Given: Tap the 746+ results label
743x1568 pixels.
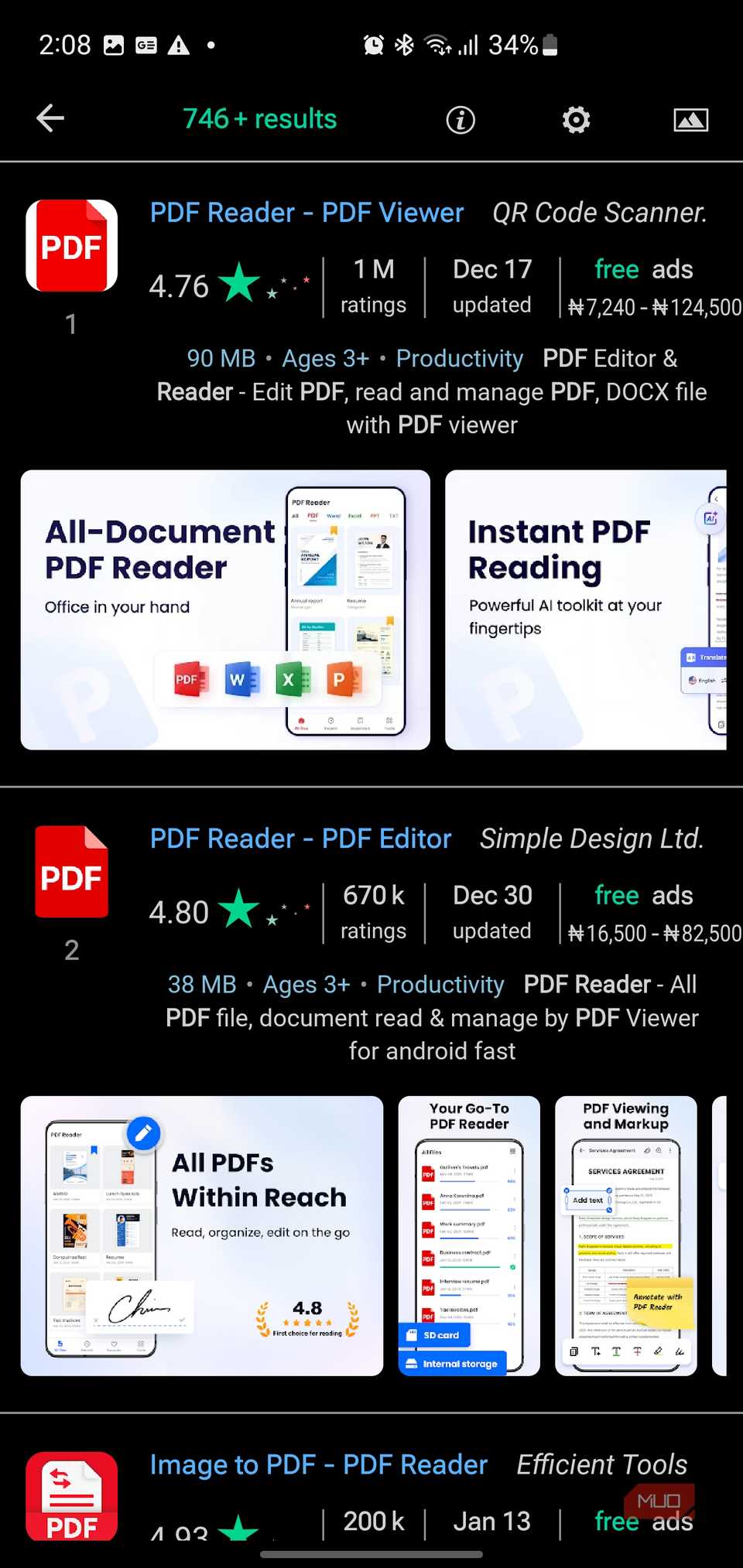Looking at the screenshot, I should [259, 118].
